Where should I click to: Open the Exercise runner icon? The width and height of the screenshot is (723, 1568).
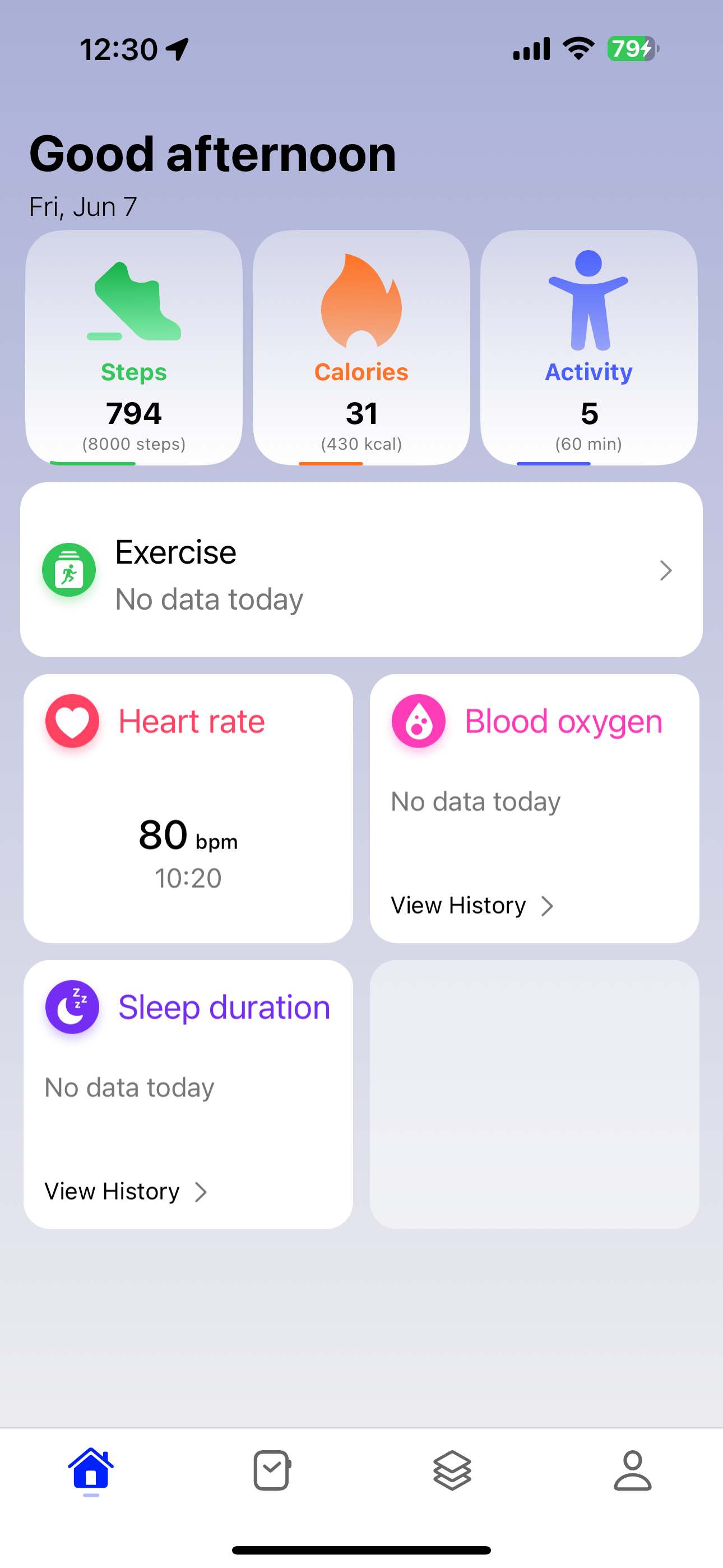click(x=69, y=570)
